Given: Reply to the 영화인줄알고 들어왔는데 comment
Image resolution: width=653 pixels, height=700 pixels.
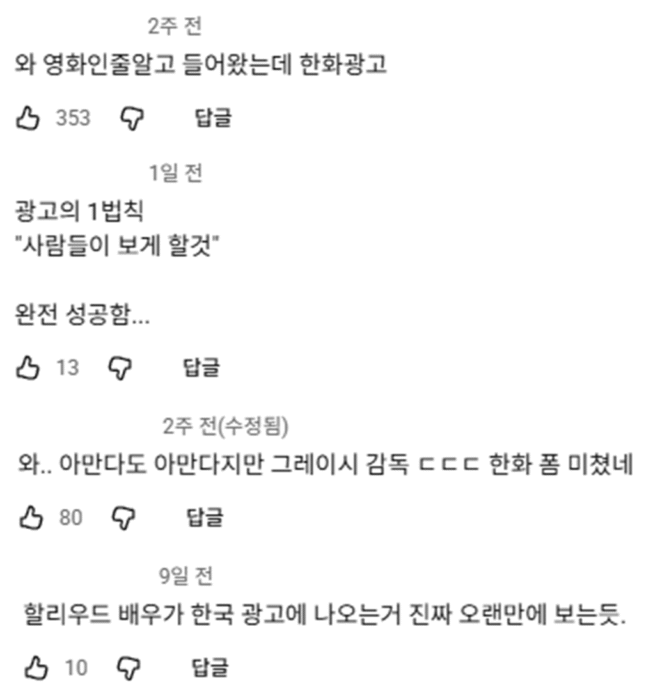Looking at the screenshot, I should click(212, 118).
